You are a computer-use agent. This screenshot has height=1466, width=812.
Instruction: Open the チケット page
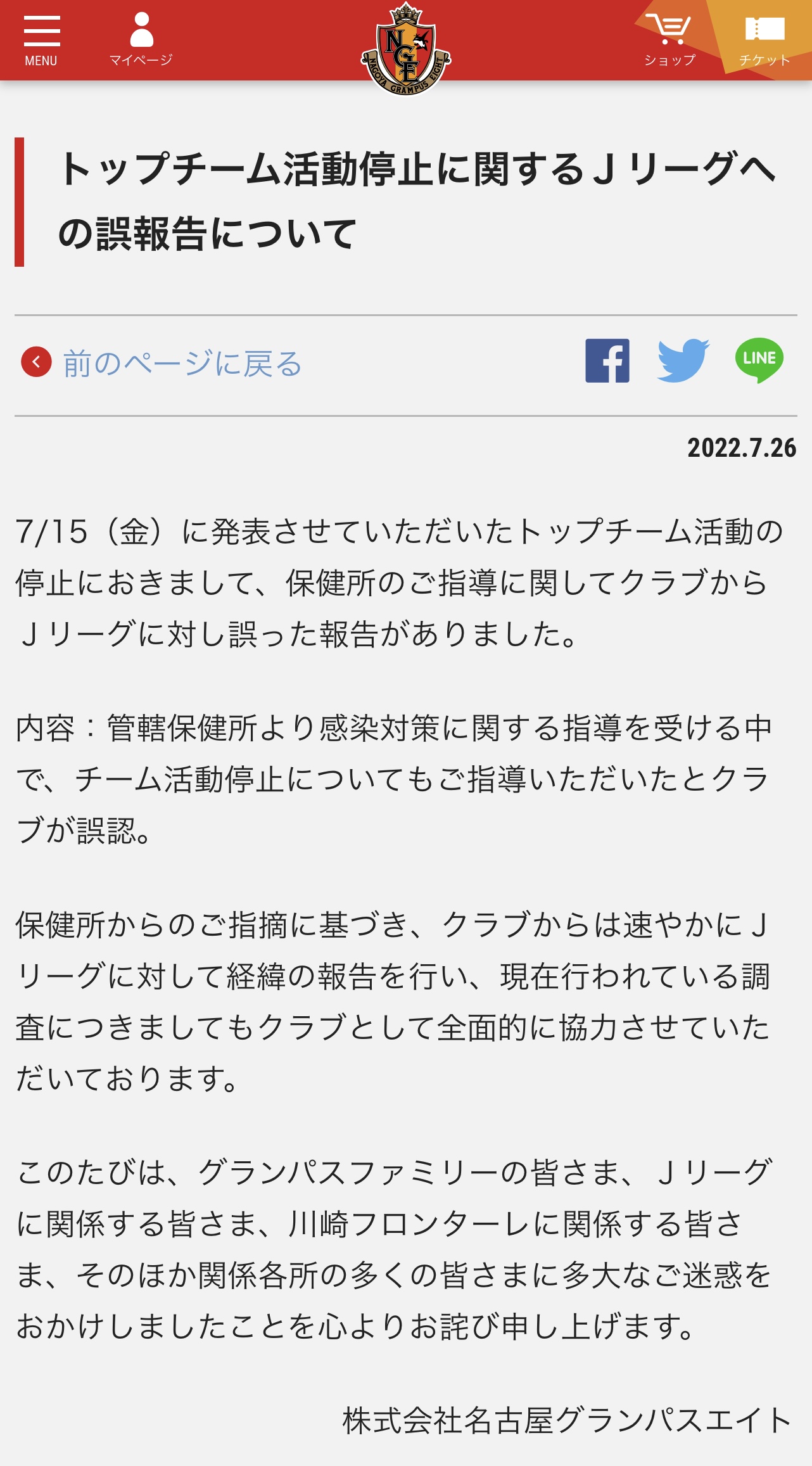[x=764, y=41]
